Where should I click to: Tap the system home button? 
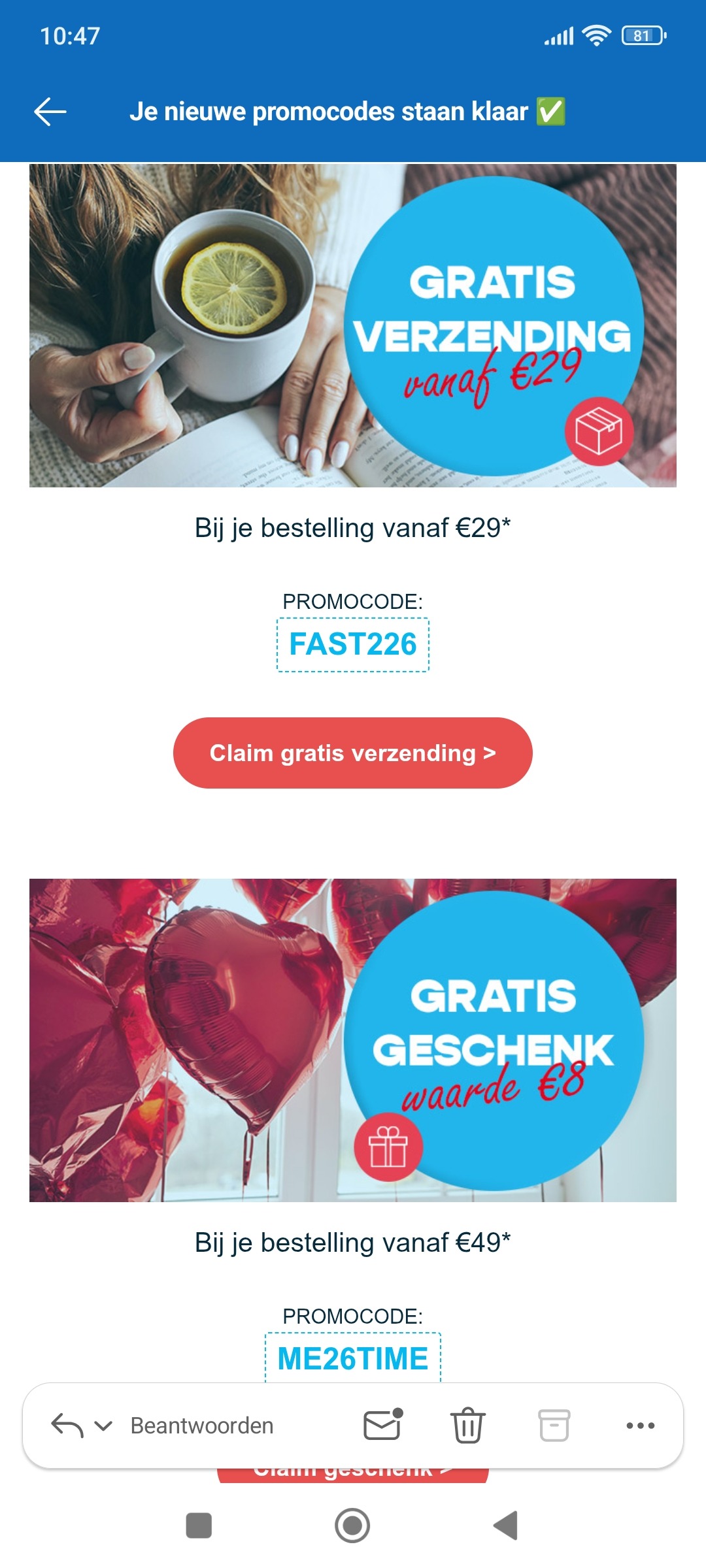pos(352,1526)
